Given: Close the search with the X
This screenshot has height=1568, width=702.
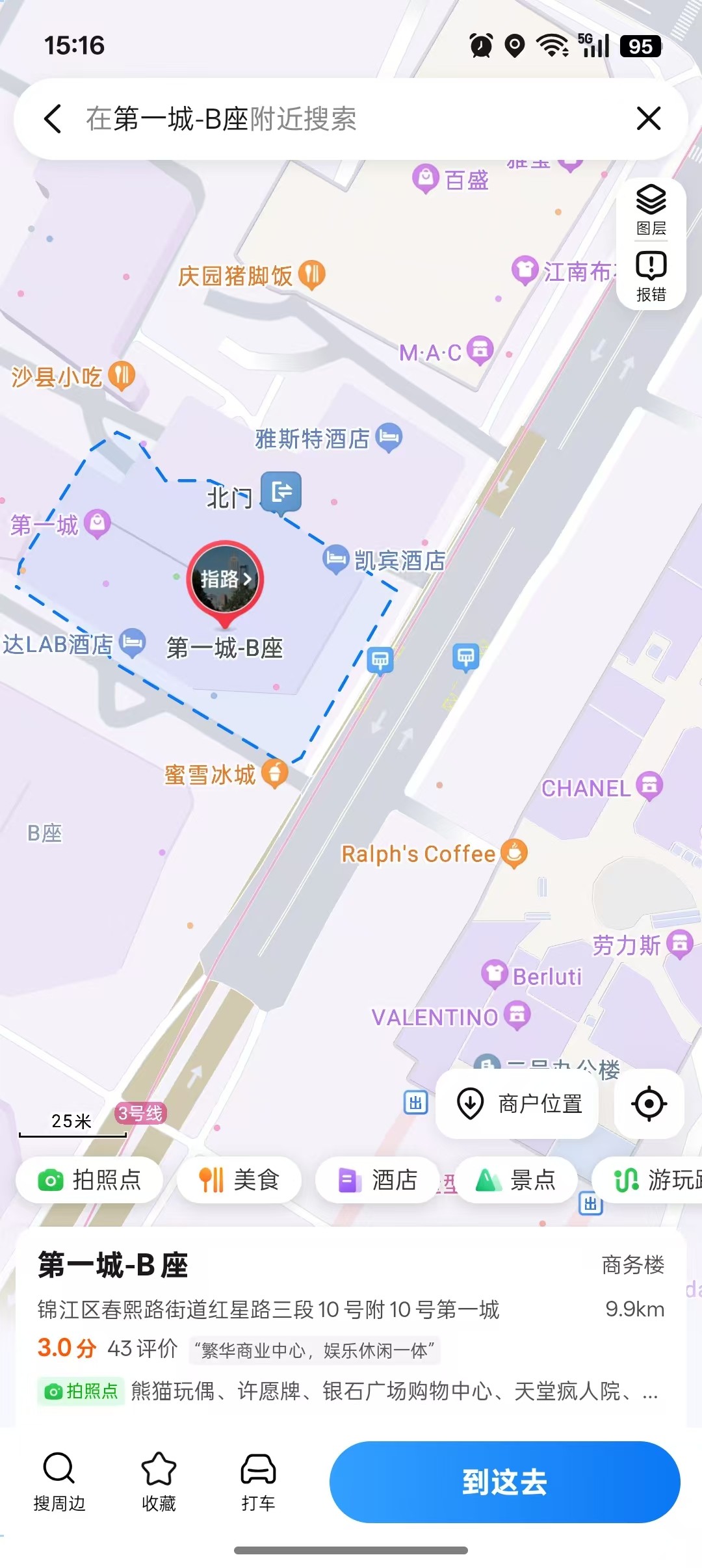Looking at the screenshot, I should click(648, 119).
